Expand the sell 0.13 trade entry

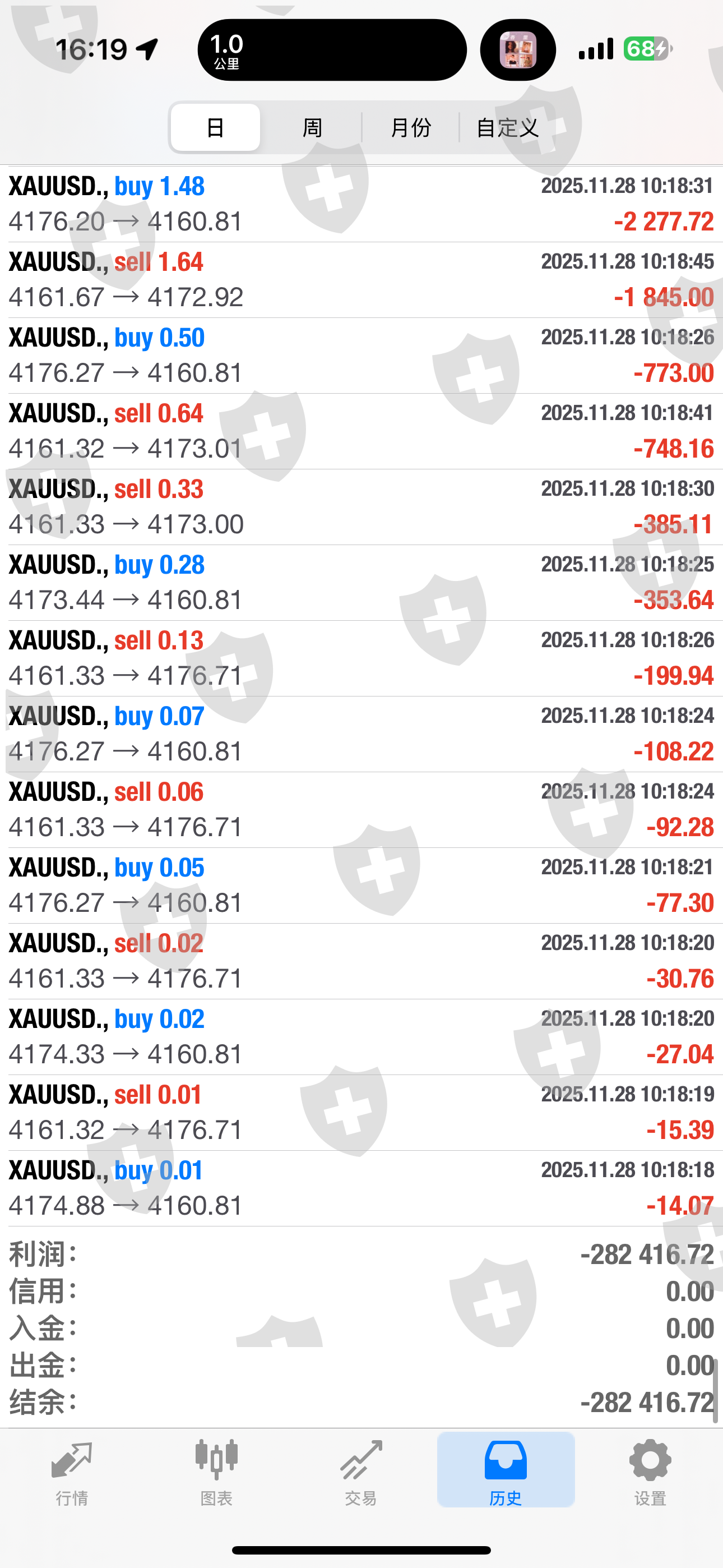pos(361,658)
